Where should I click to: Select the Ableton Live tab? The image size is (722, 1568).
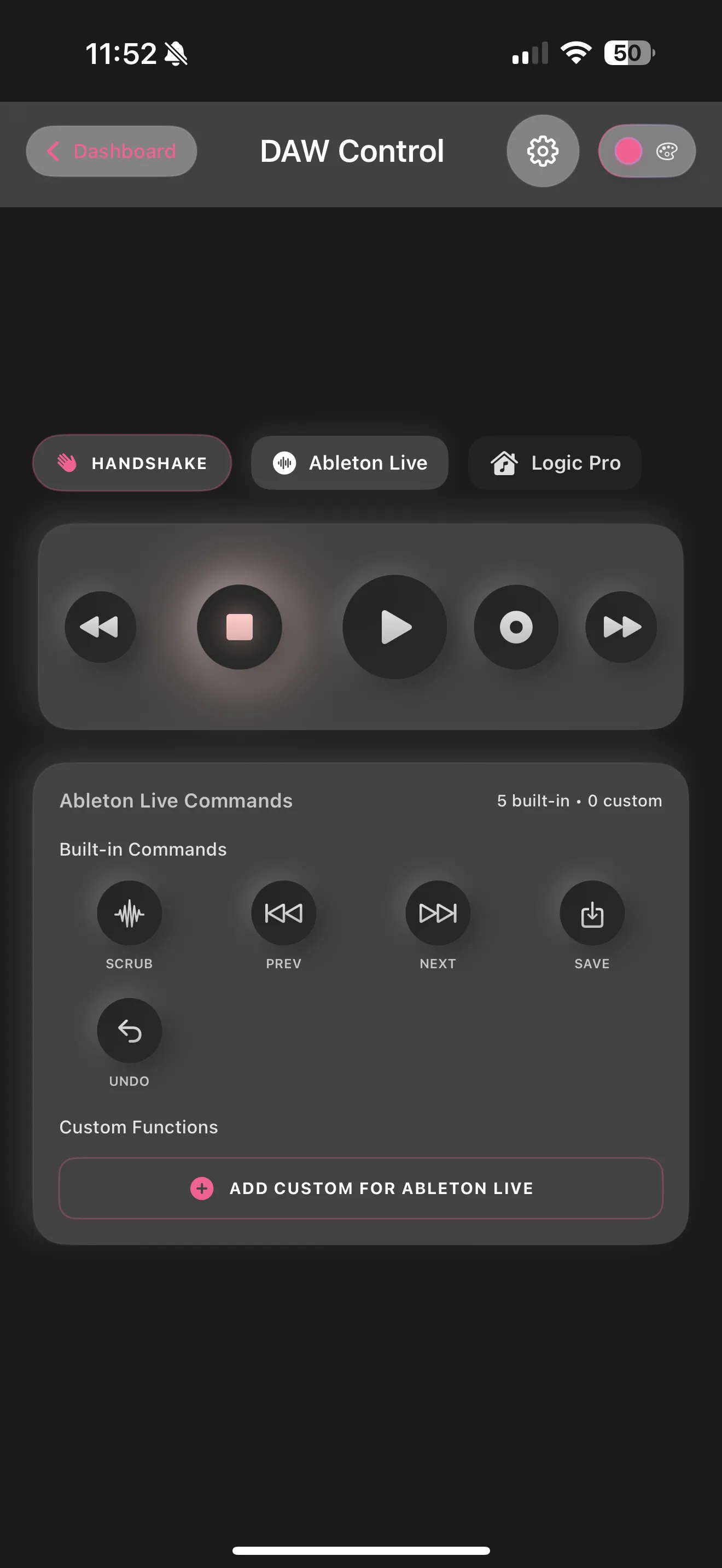coord(350,463)
